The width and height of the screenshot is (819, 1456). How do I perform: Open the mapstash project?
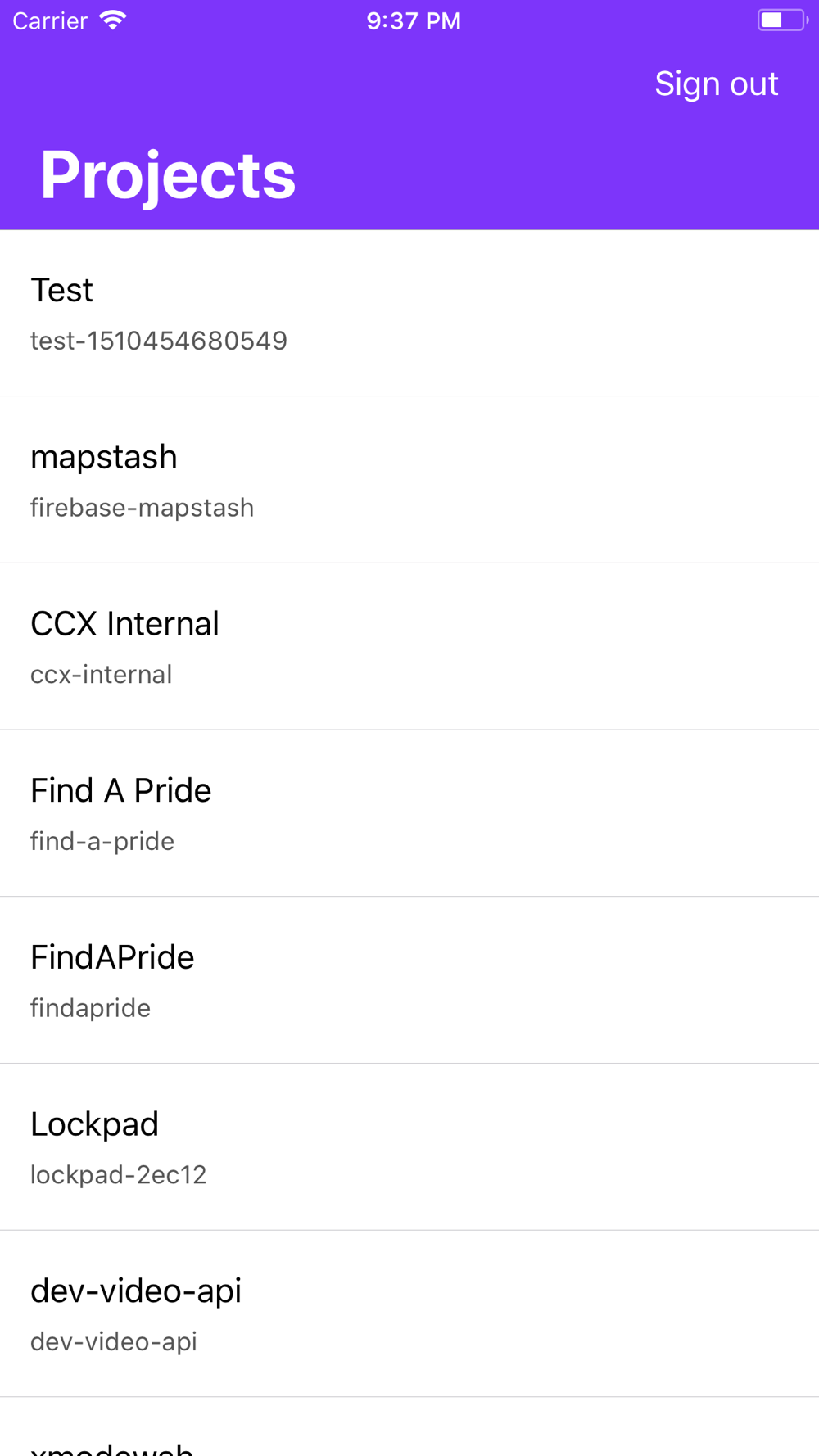click(x=409, y=480)
